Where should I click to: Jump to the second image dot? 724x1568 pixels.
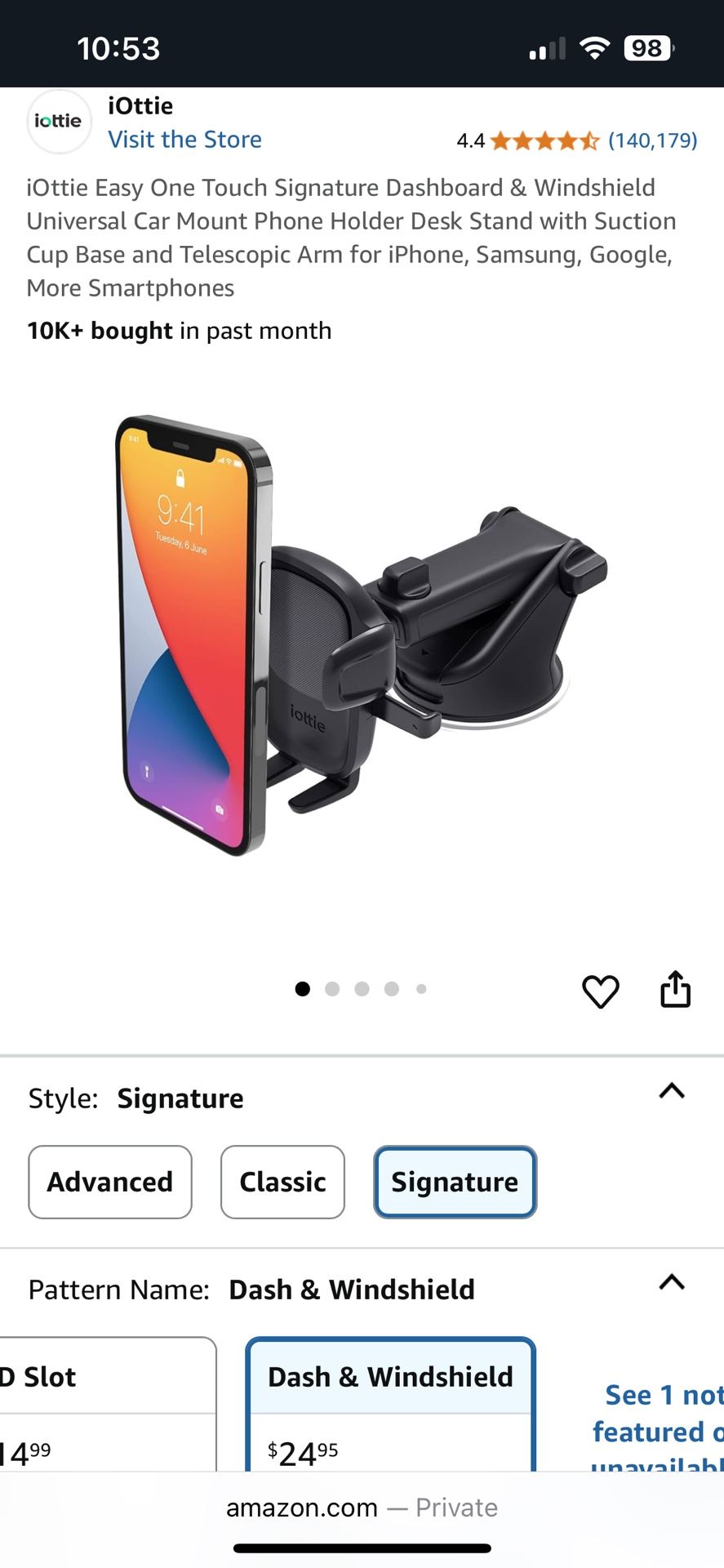tap(332, 989)
